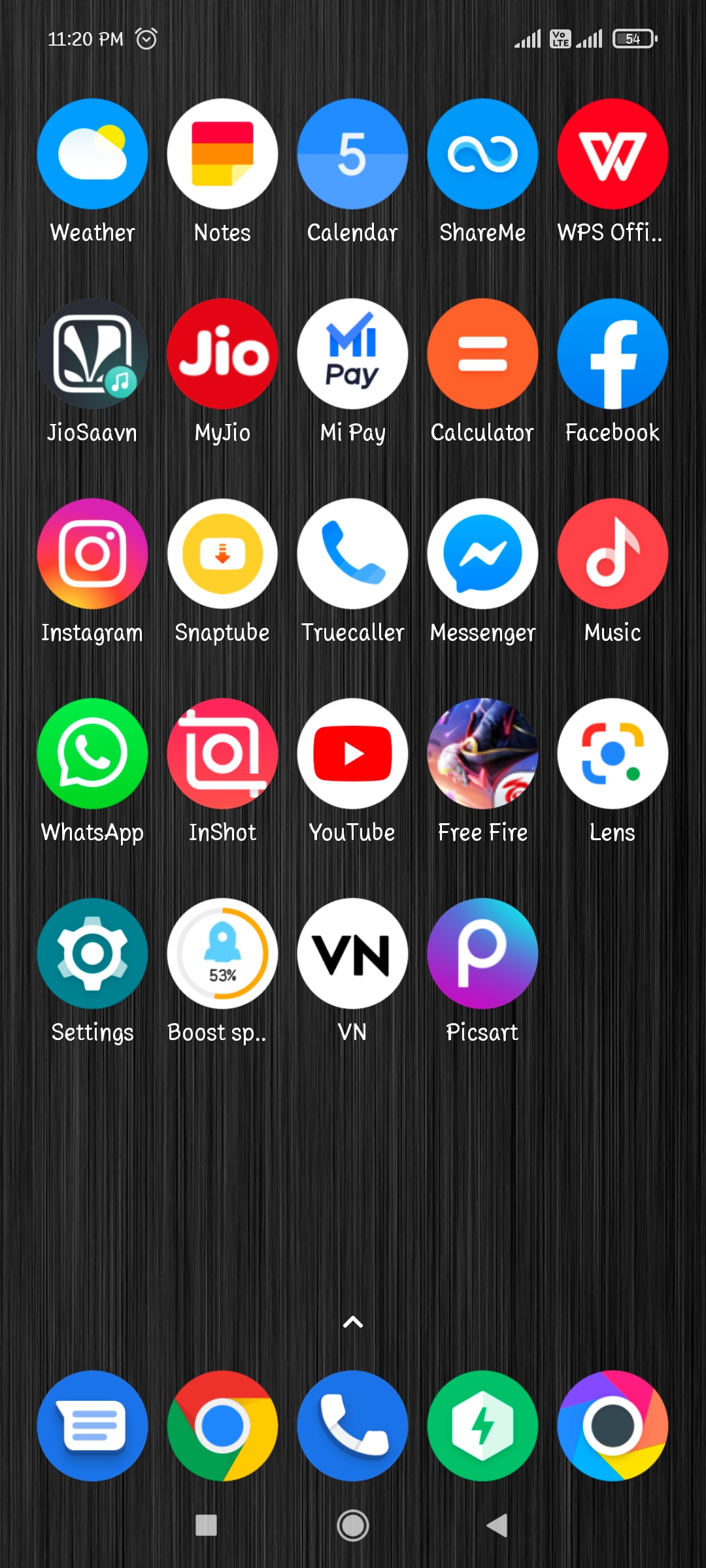This screenshot has height=1568, width=706.
Task: Launch Truecaller
Action: 352,554
